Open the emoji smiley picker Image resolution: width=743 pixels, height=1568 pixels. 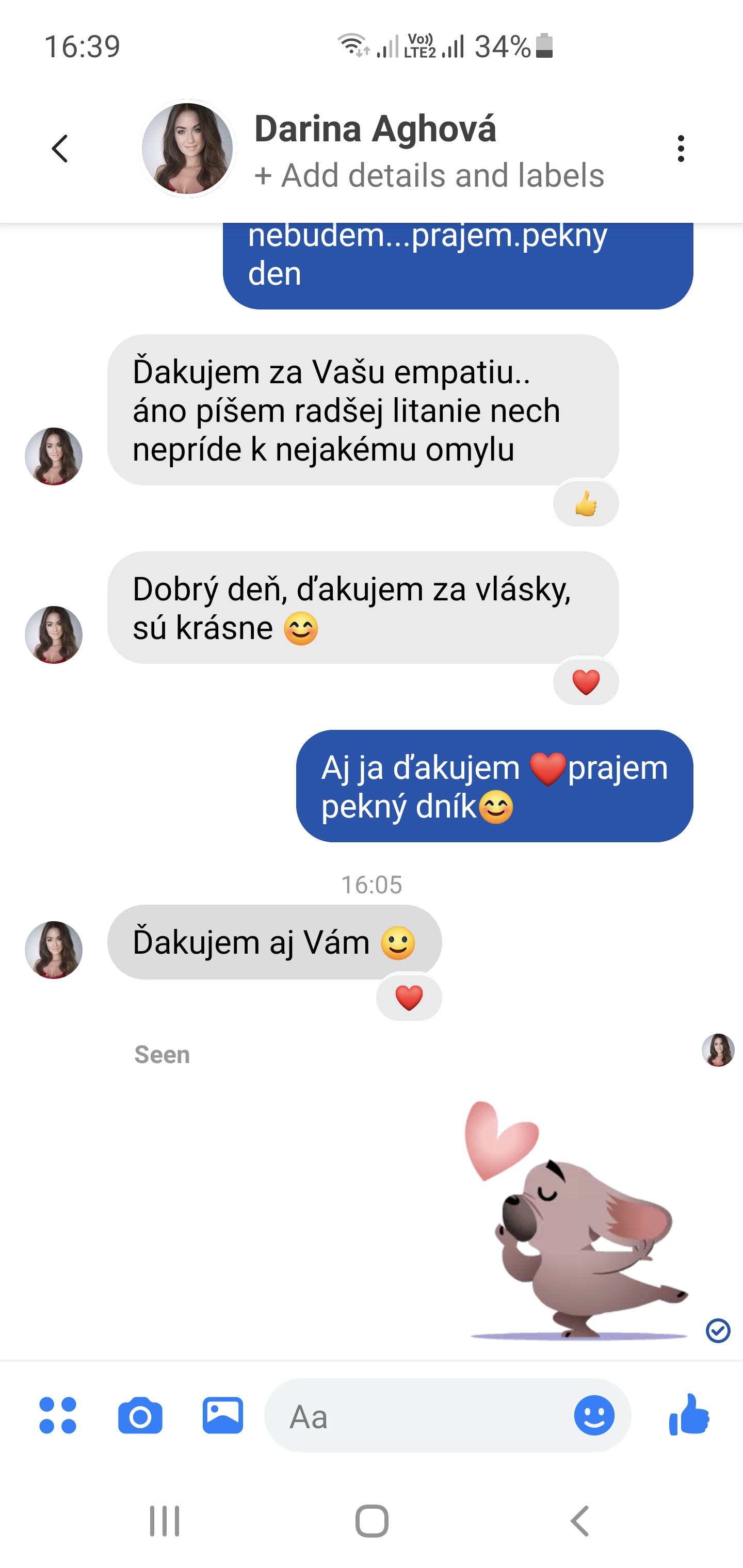click(x=594, y=1415)
